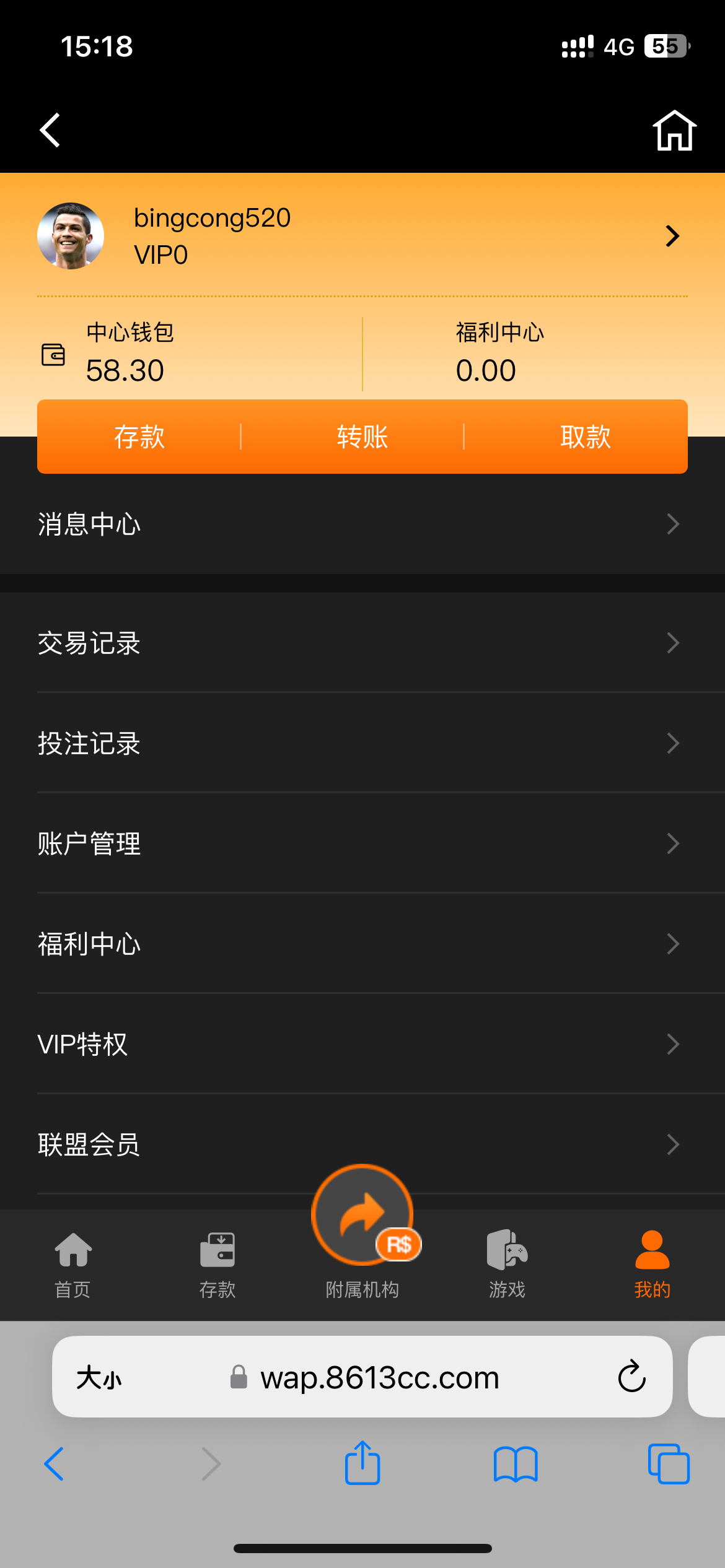View VIP特权 privileges
The height and width of the screenshot is (1568, 725).
(x=362, y=1044)
